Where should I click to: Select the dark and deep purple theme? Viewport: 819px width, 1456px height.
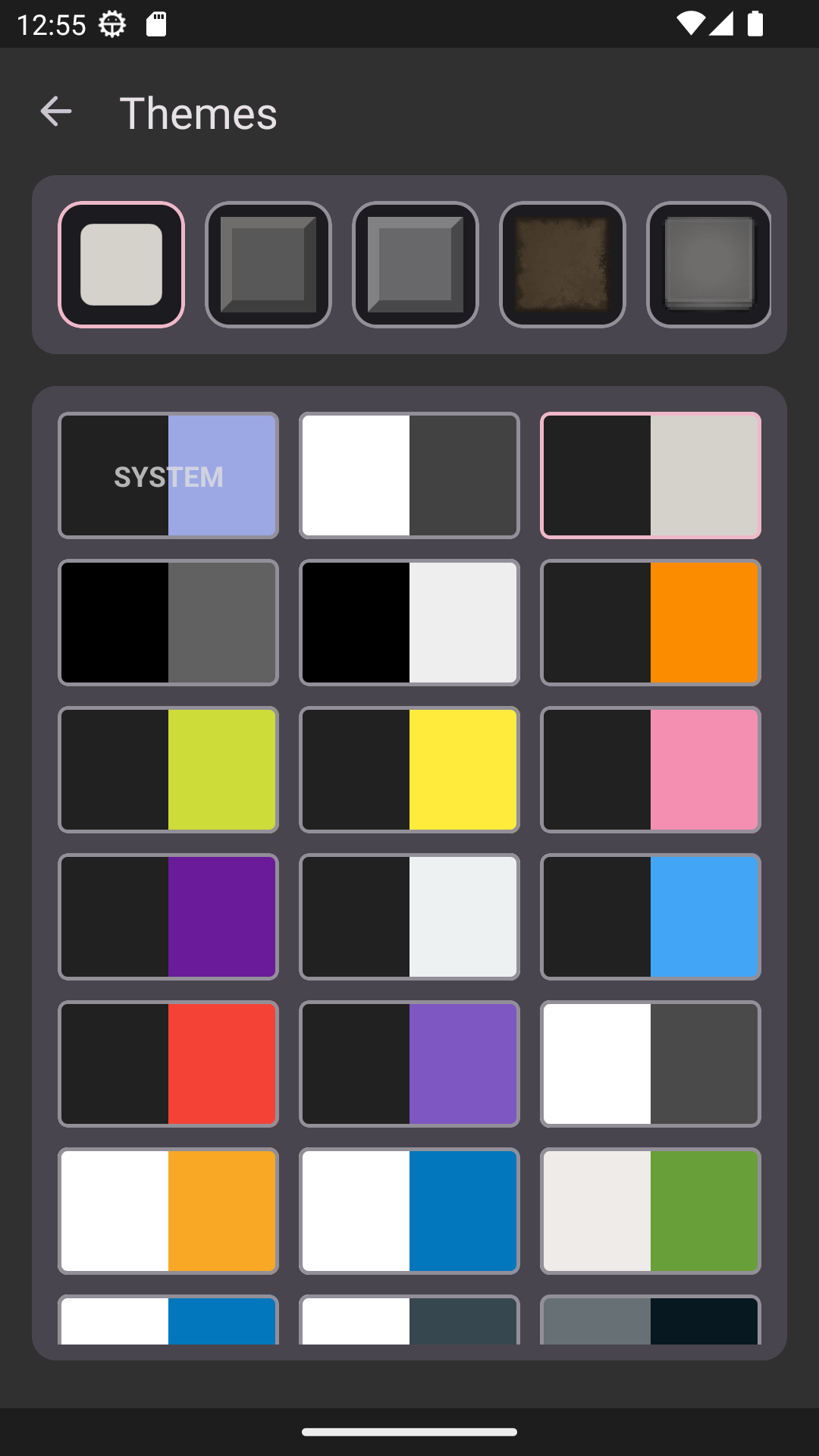(x=168, y=917)
